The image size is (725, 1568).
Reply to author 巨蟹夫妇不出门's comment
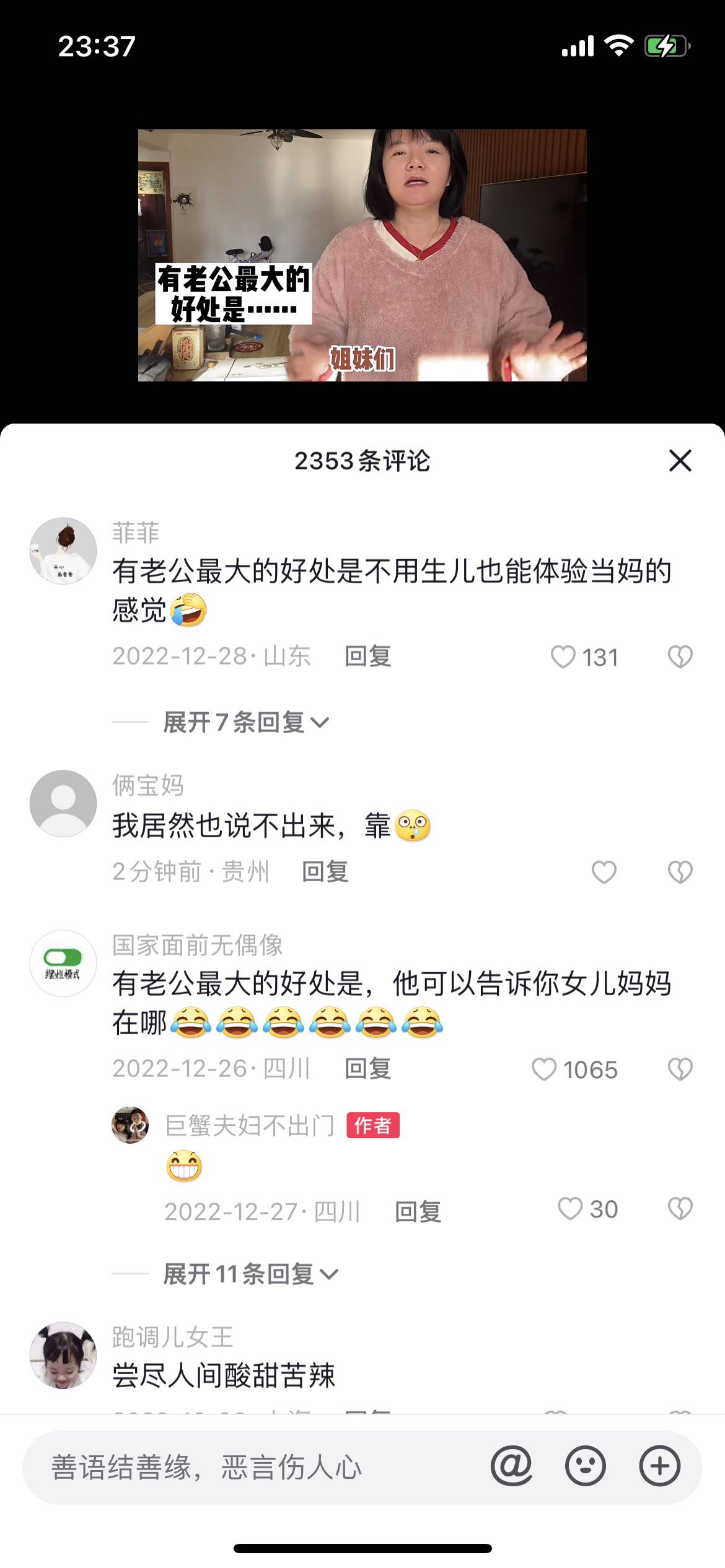coord(418,1211)
